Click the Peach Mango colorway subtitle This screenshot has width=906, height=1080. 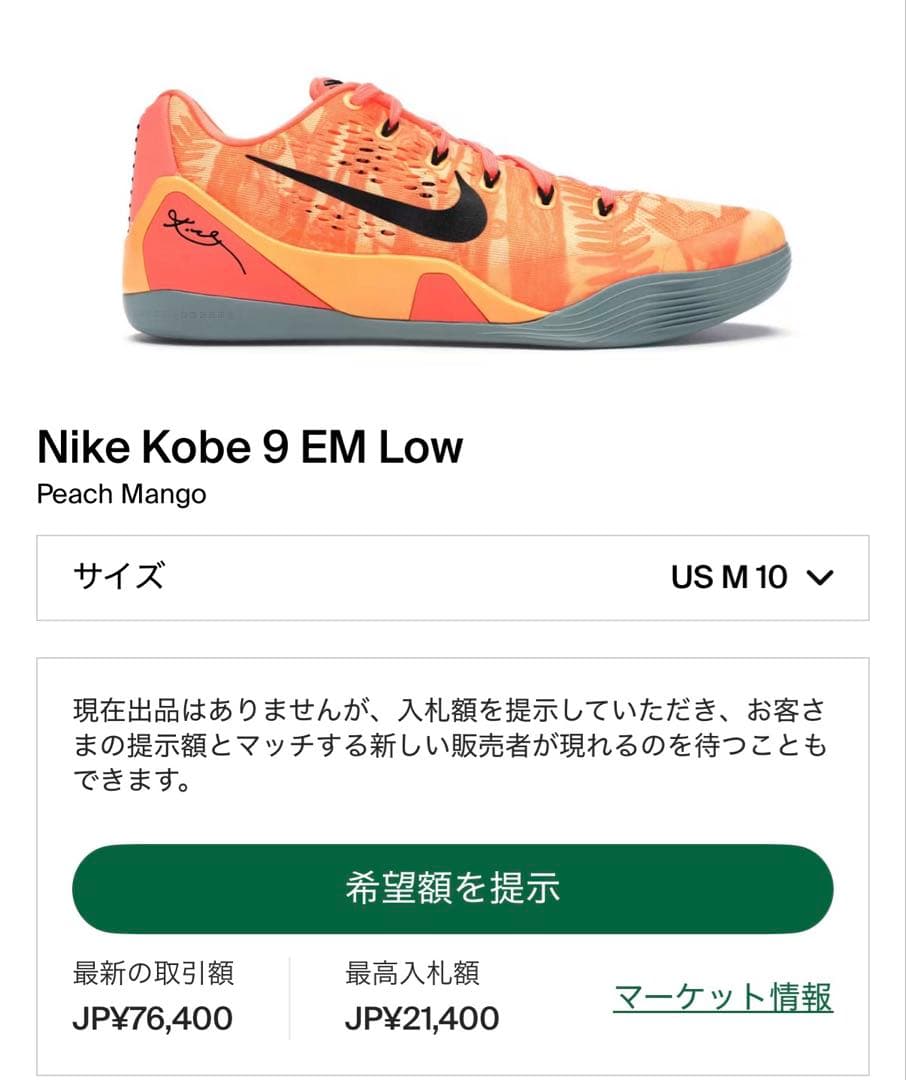(120, 493)
